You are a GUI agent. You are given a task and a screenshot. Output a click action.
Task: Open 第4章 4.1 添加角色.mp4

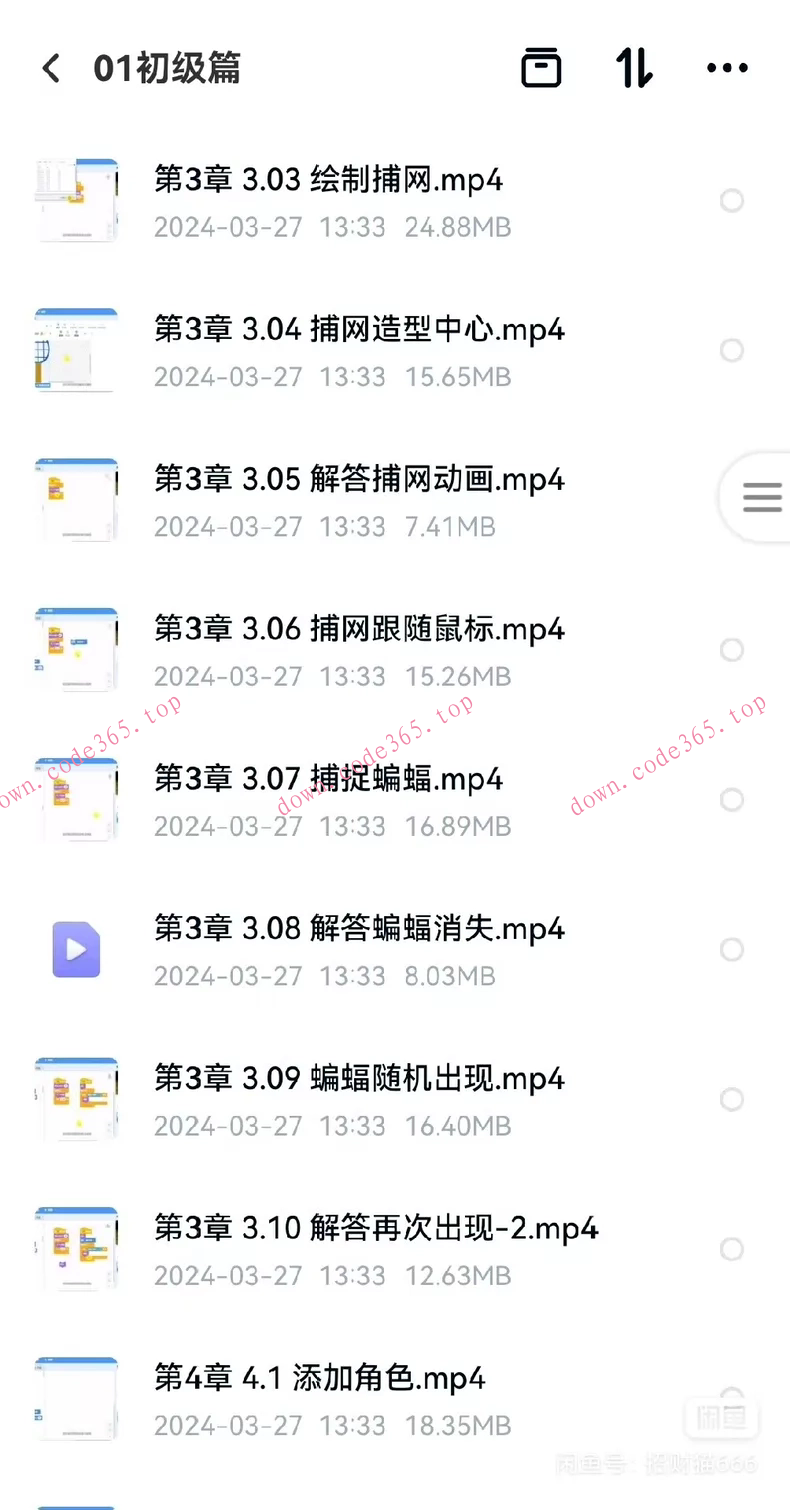[320, 1377]
